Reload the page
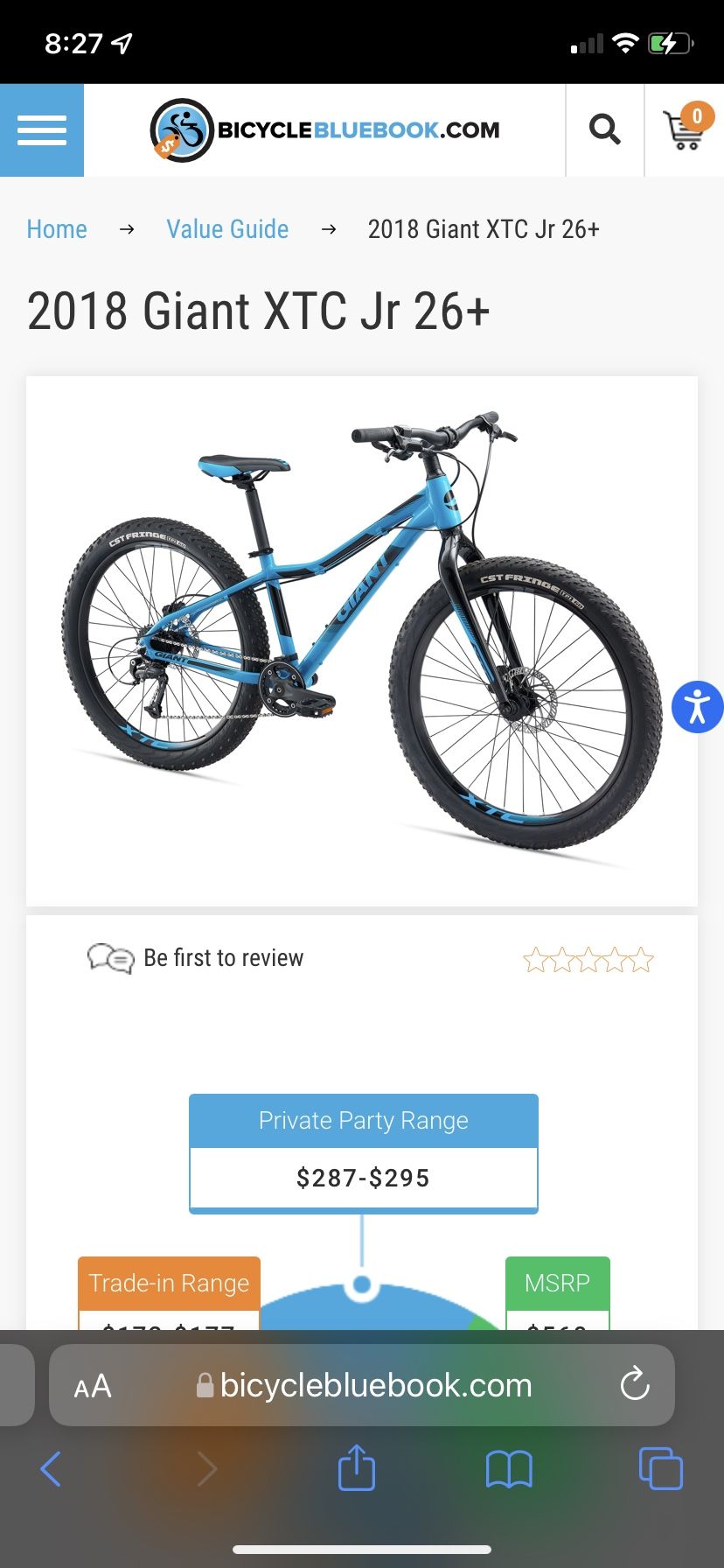The image size is (724, 1568). pyautogui.click(x=635, y=1384)
